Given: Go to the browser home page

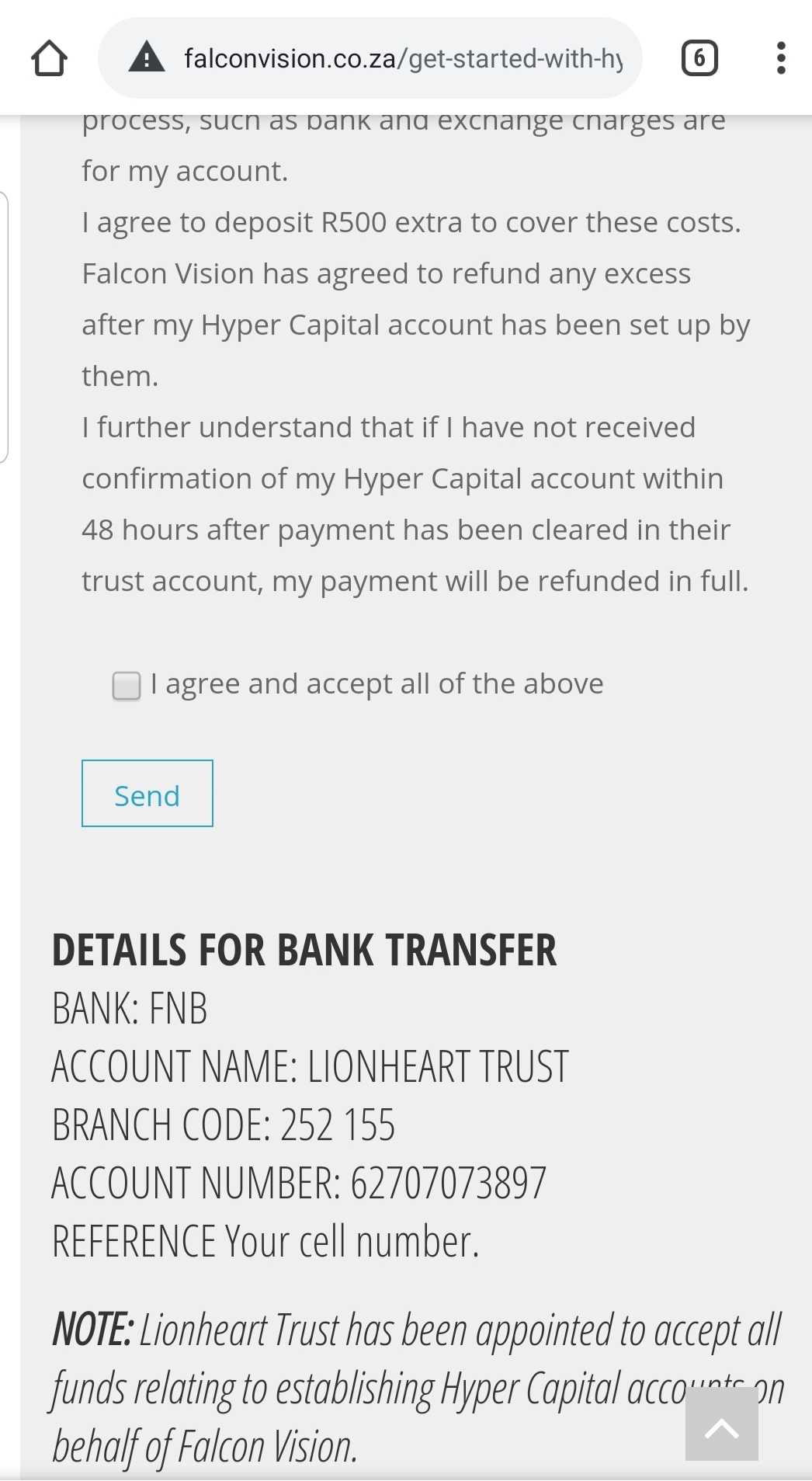Looking at the screenshot, I should click(x=49, y=58).
